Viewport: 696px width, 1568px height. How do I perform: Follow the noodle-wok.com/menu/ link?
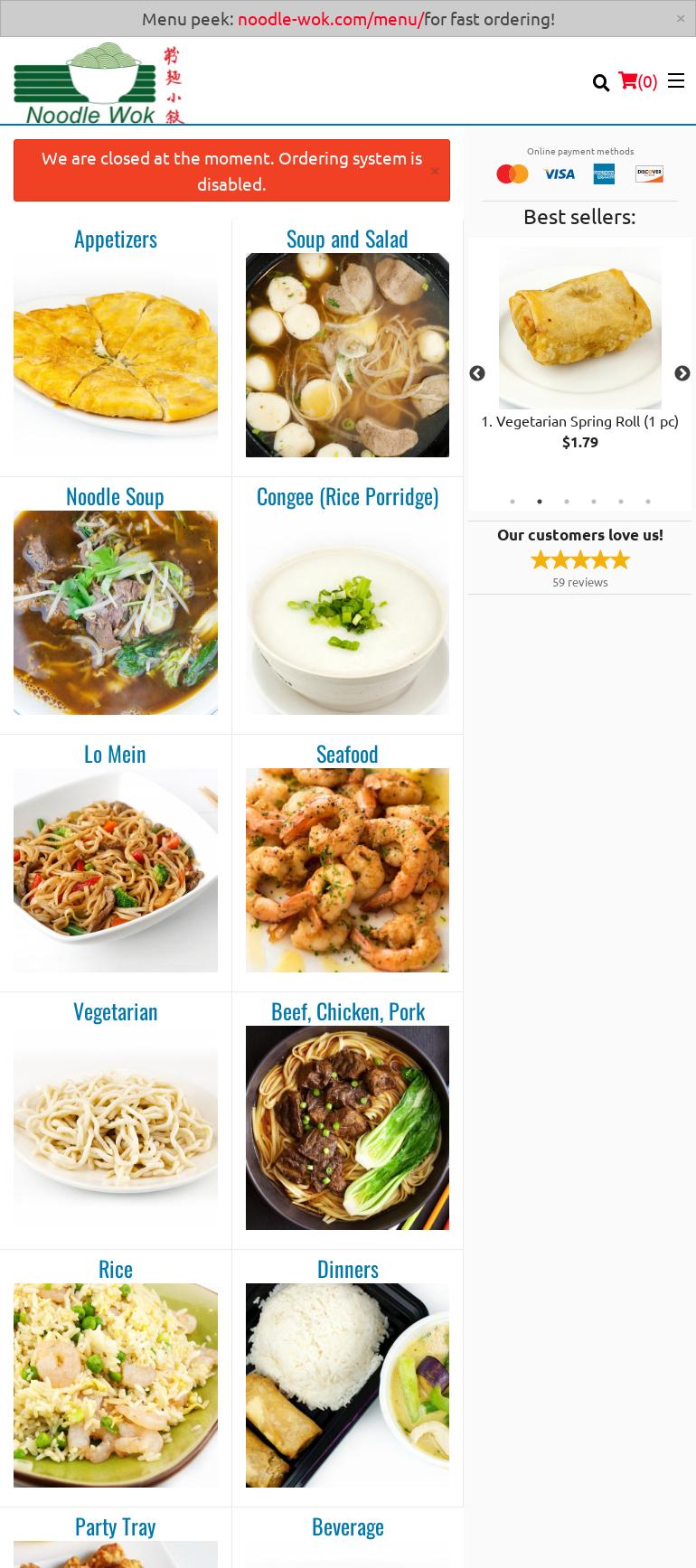point(330,19)
